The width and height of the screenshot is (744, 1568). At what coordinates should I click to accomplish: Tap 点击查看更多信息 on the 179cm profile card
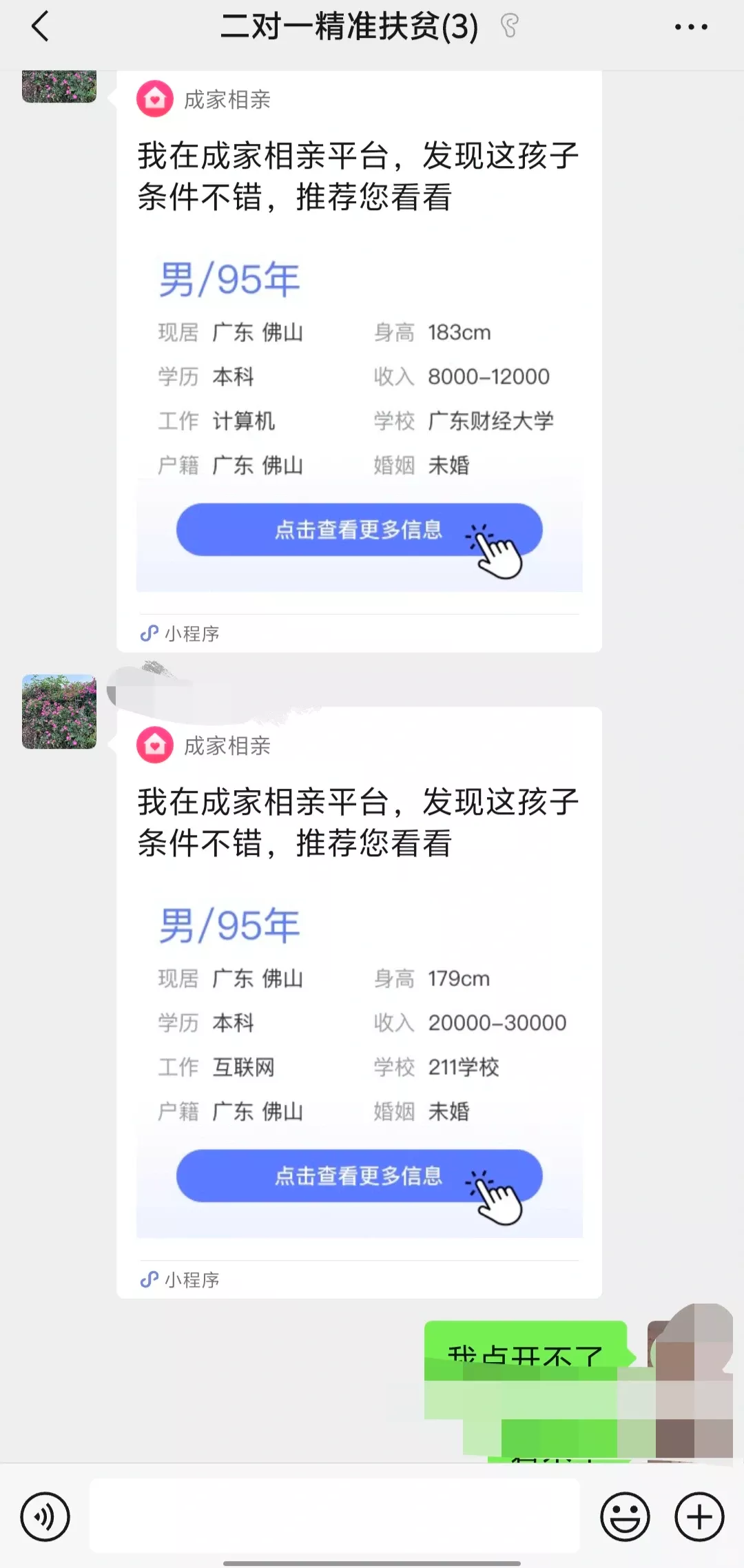pos(358,1176)
